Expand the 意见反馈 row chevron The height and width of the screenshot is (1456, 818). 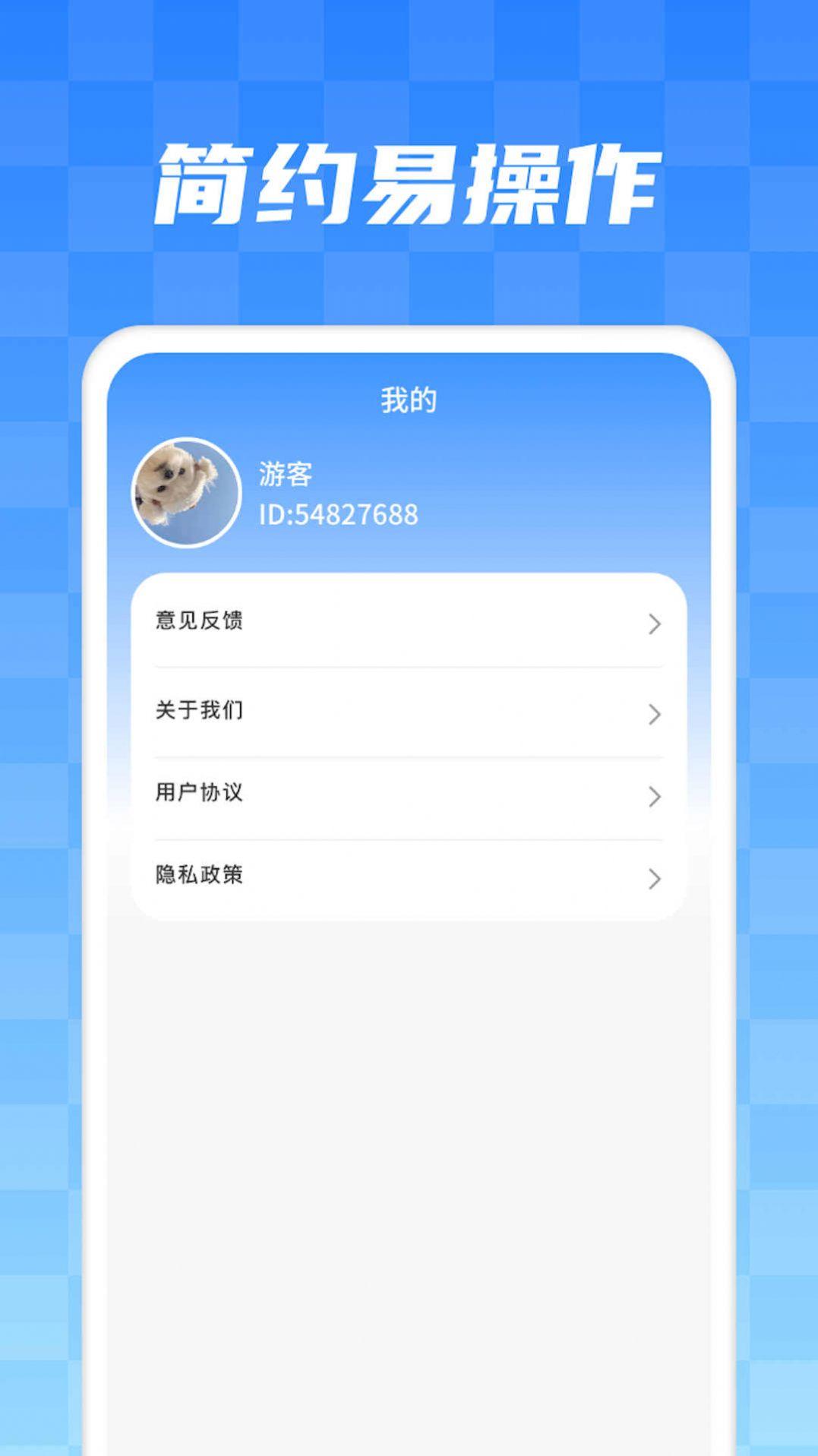click(654, 624)
